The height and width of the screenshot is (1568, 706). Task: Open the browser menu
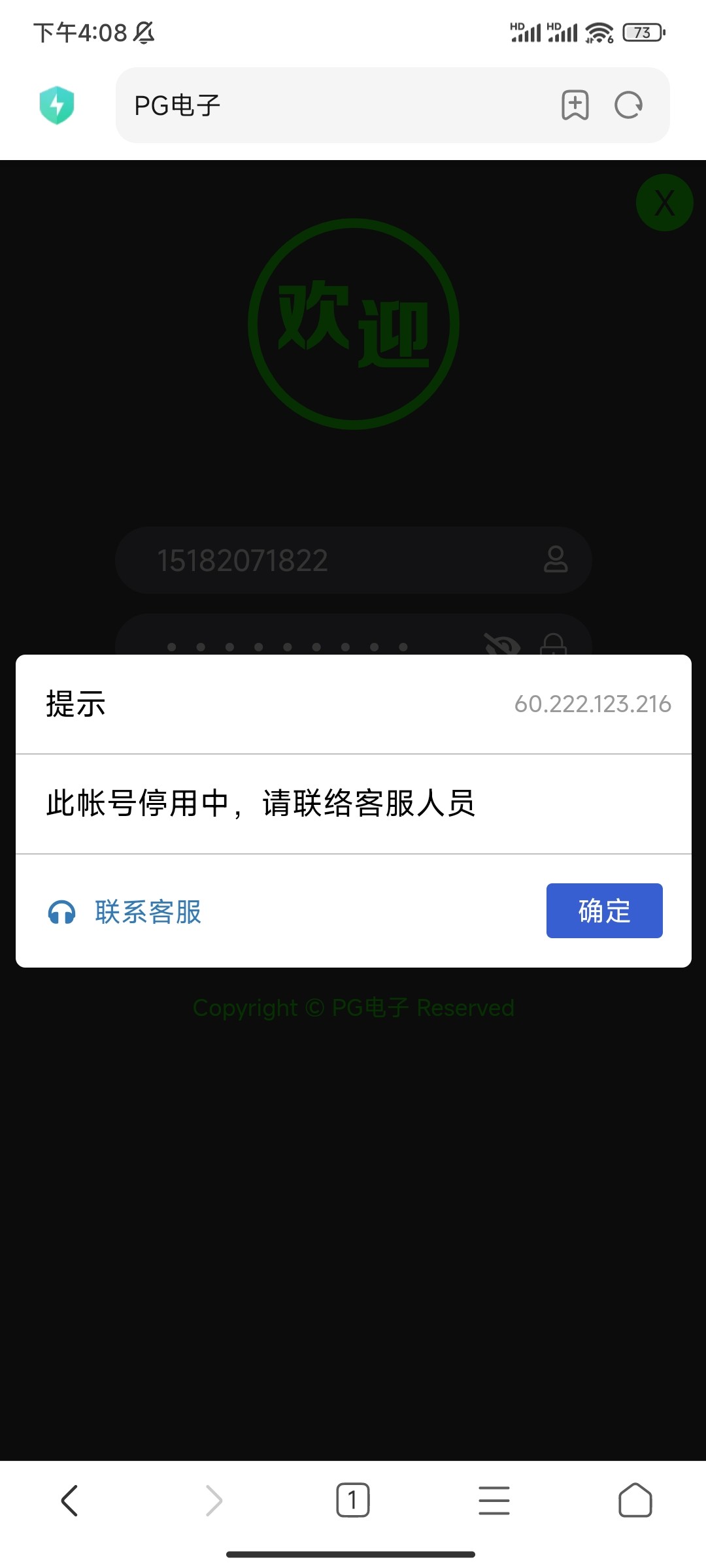(494, 1501)
